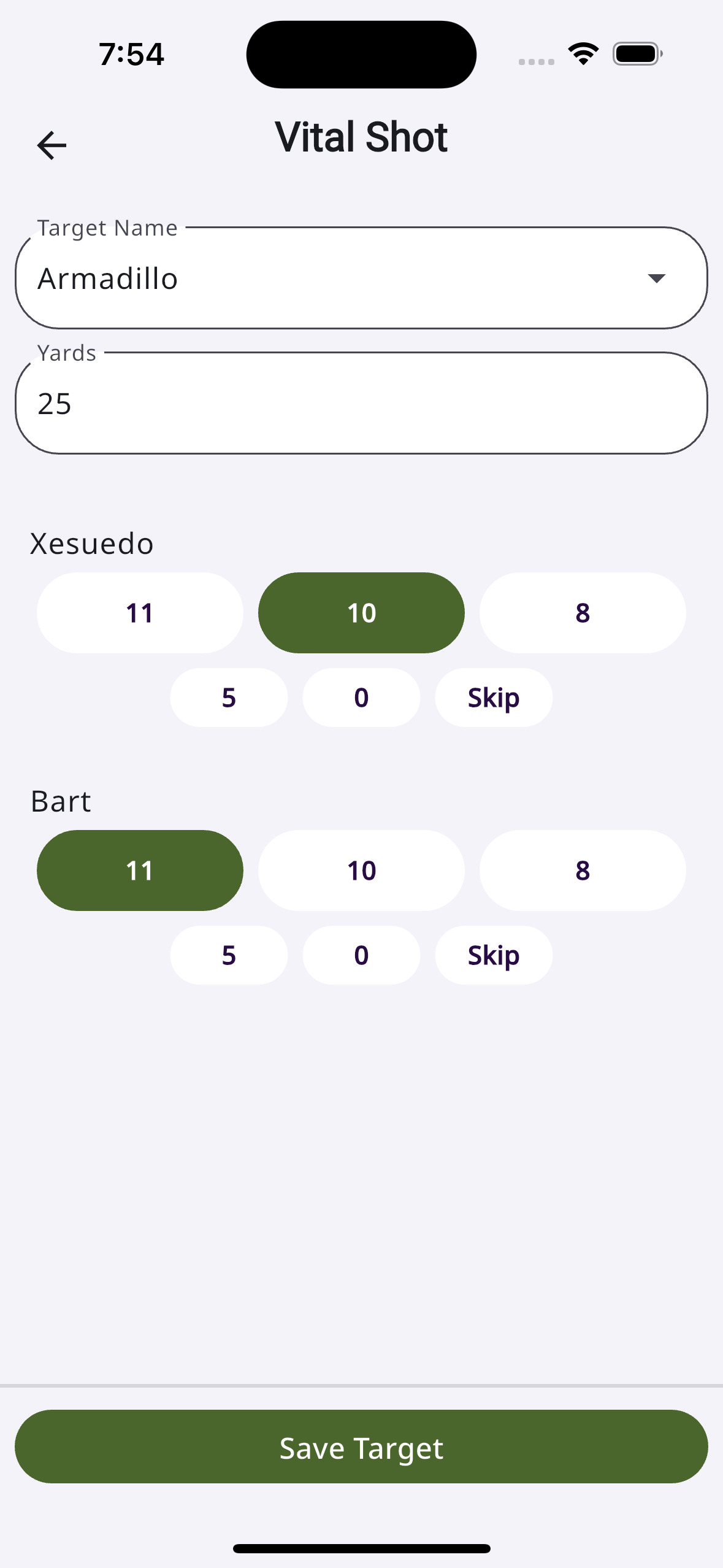Select score 11 for Xesuedo
The image size is (723, 1568).
pos(140,612)
